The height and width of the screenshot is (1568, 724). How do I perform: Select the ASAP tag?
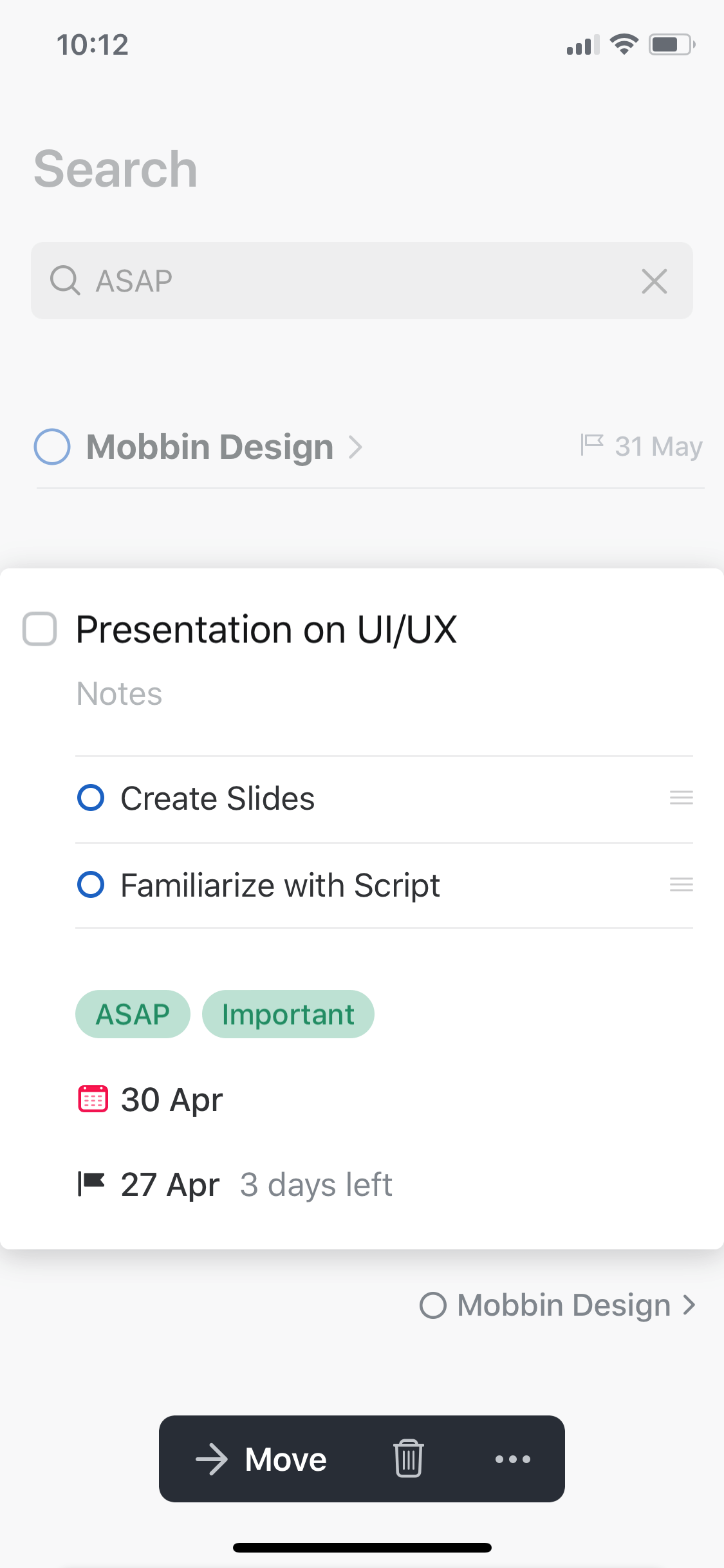pos(133,1014)
